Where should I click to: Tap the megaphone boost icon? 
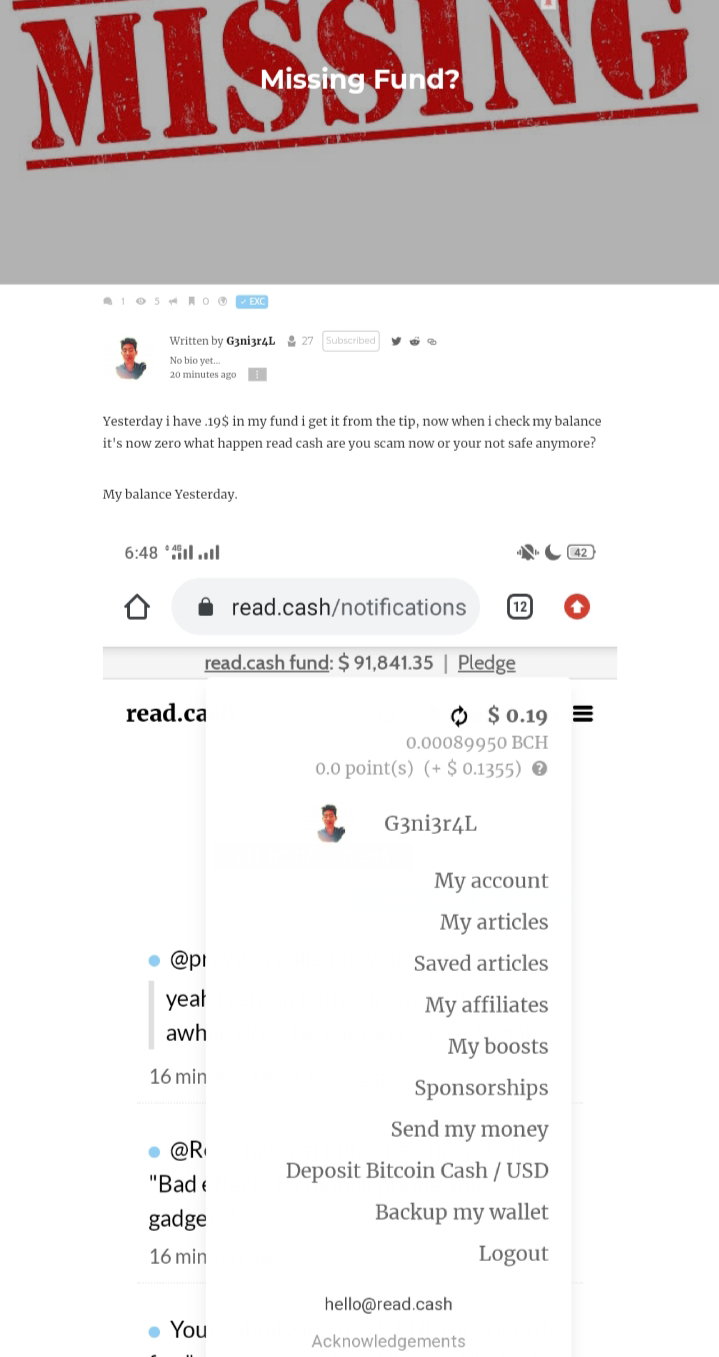pos(174,301)
